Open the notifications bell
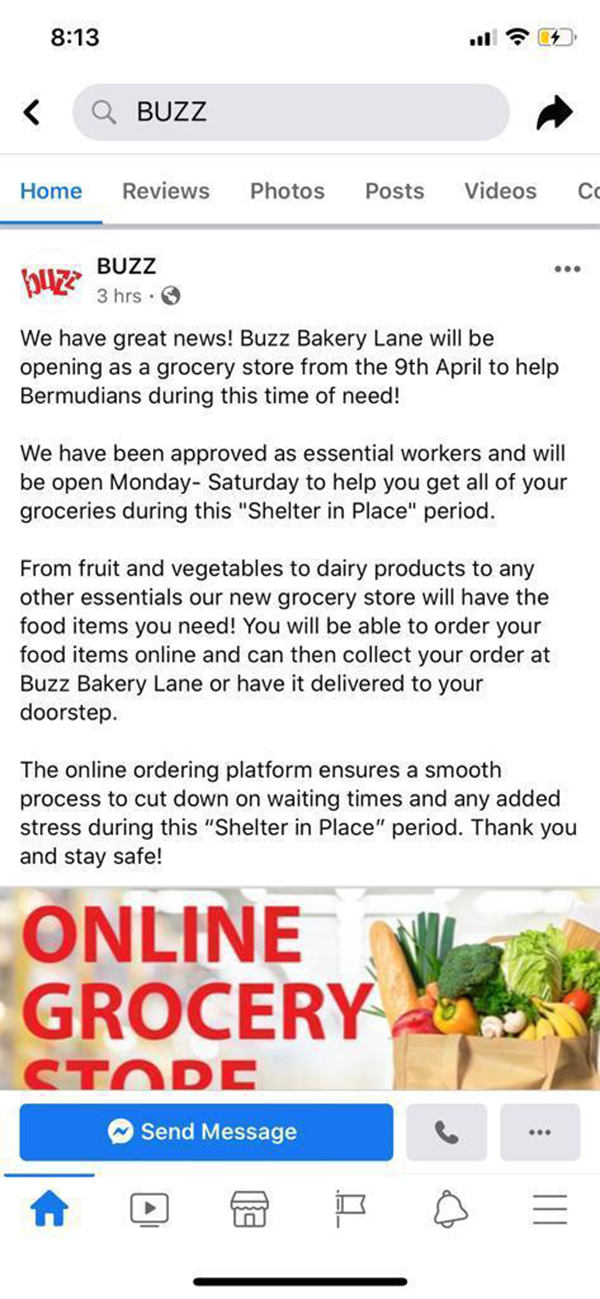600x1299 pixels. pos(450,1211)
